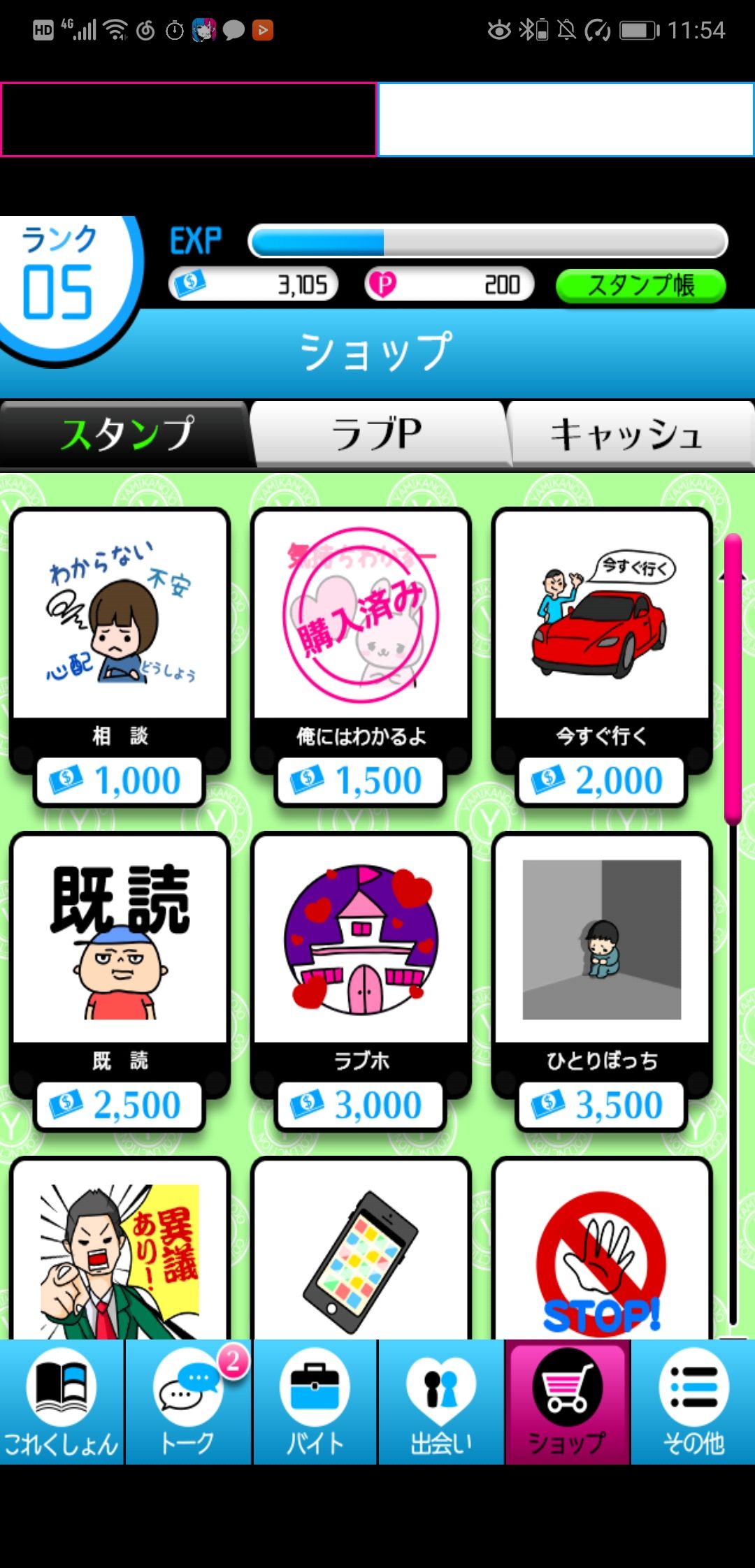Screen dimensions: 755x1568
Task: Select the 今すぐ行く red car stamp
Action: [602, 657]
